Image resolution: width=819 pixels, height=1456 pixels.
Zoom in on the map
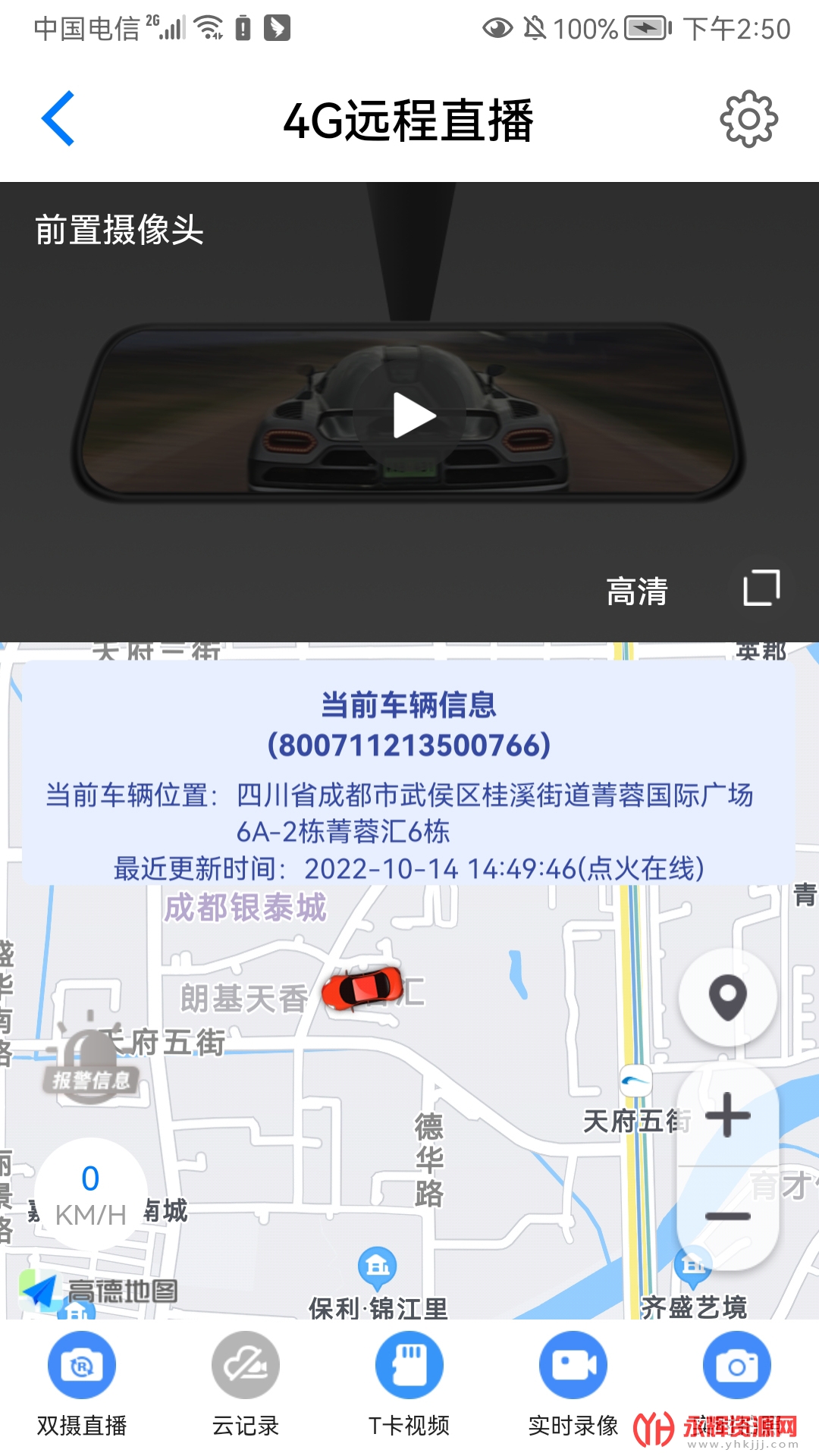coord(727,1115)
